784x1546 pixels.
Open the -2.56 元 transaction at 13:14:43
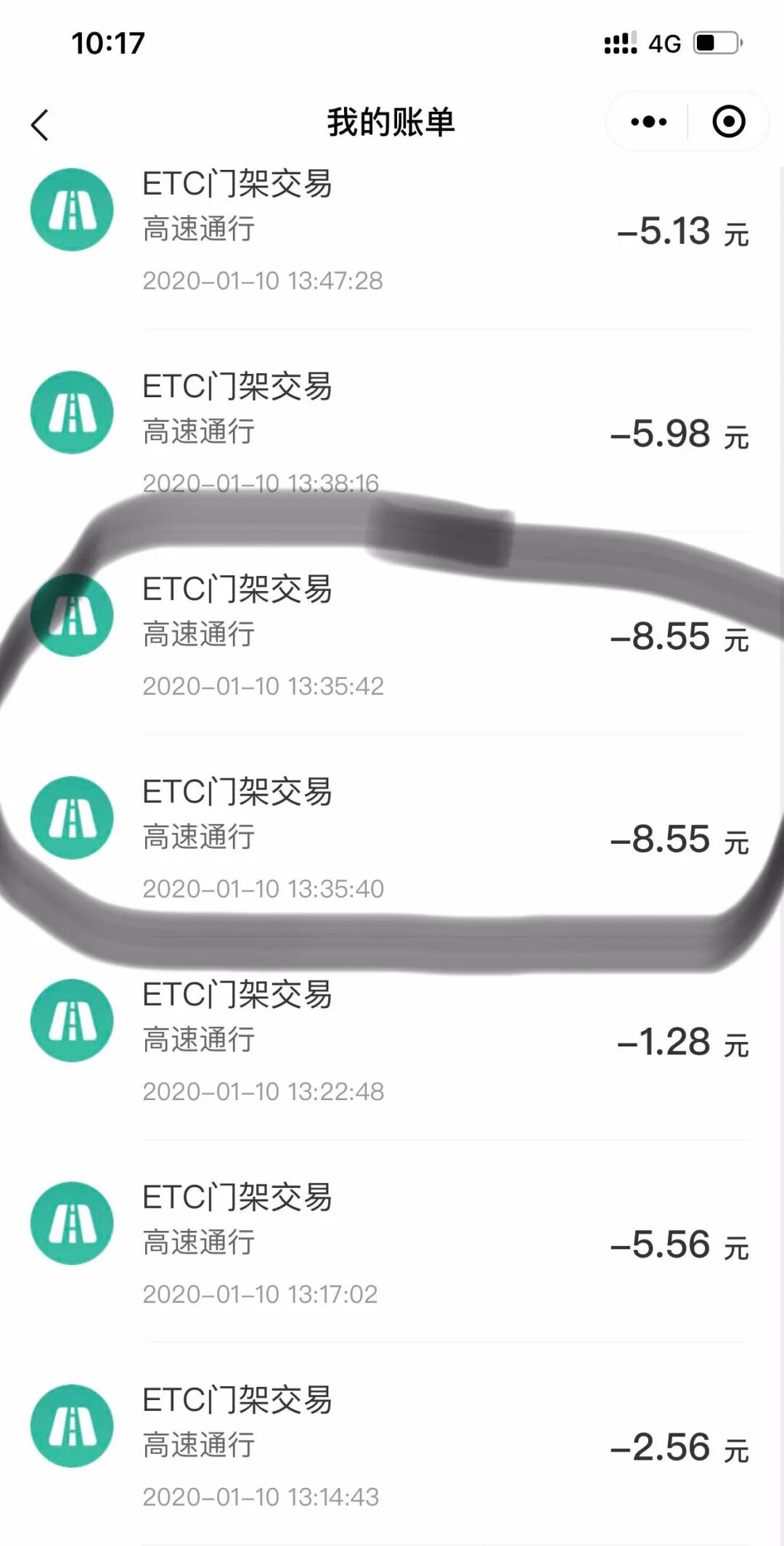[x=392, y=1447]
